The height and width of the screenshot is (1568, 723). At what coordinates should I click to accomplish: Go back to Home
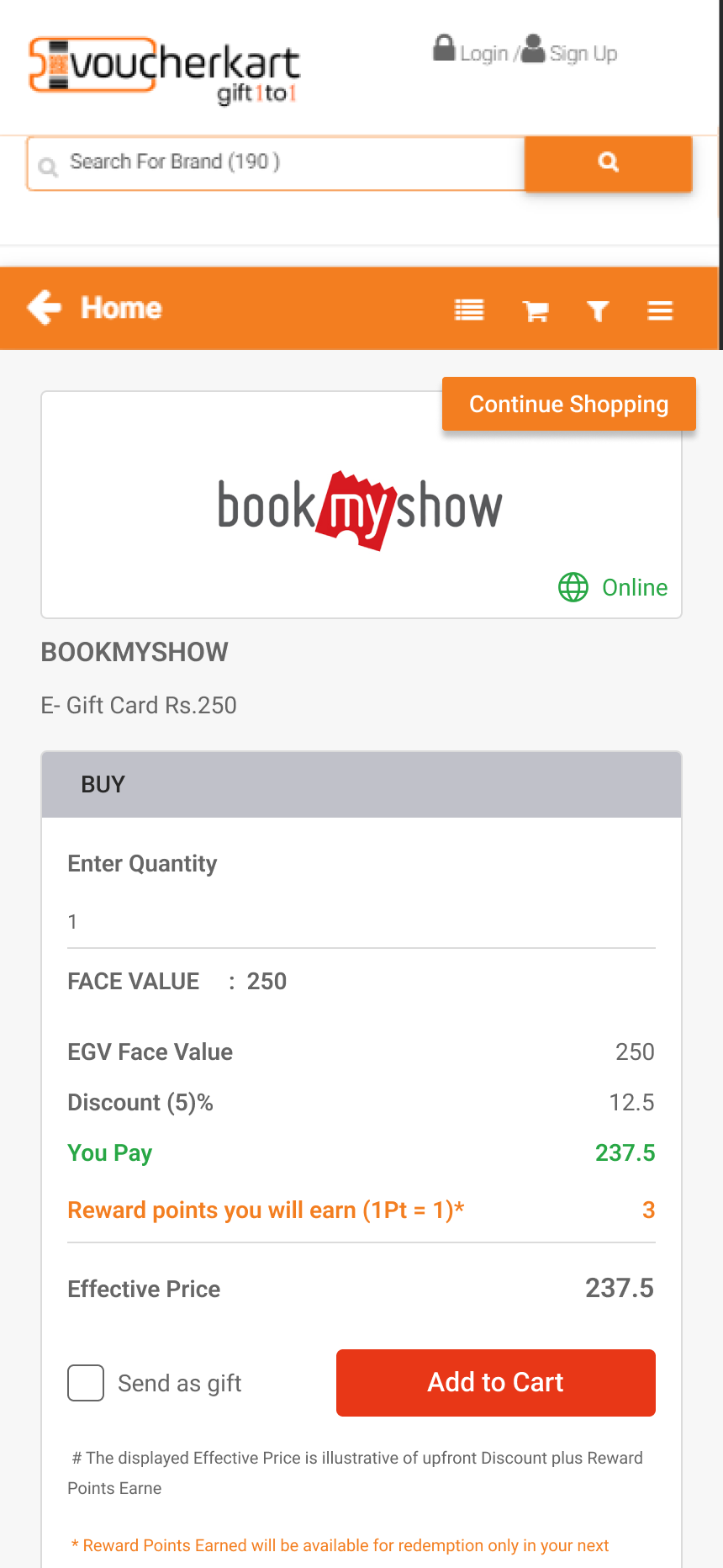point(94,308)
